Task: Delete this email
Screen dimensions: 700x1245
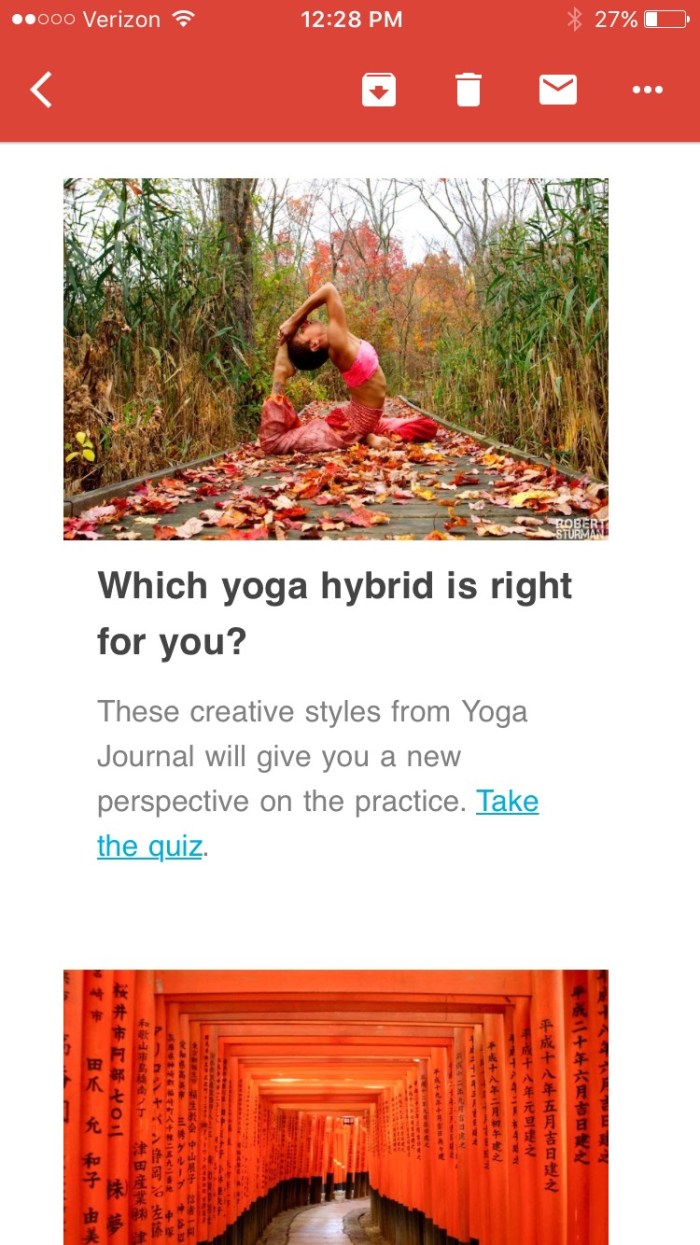Action: 468,90
